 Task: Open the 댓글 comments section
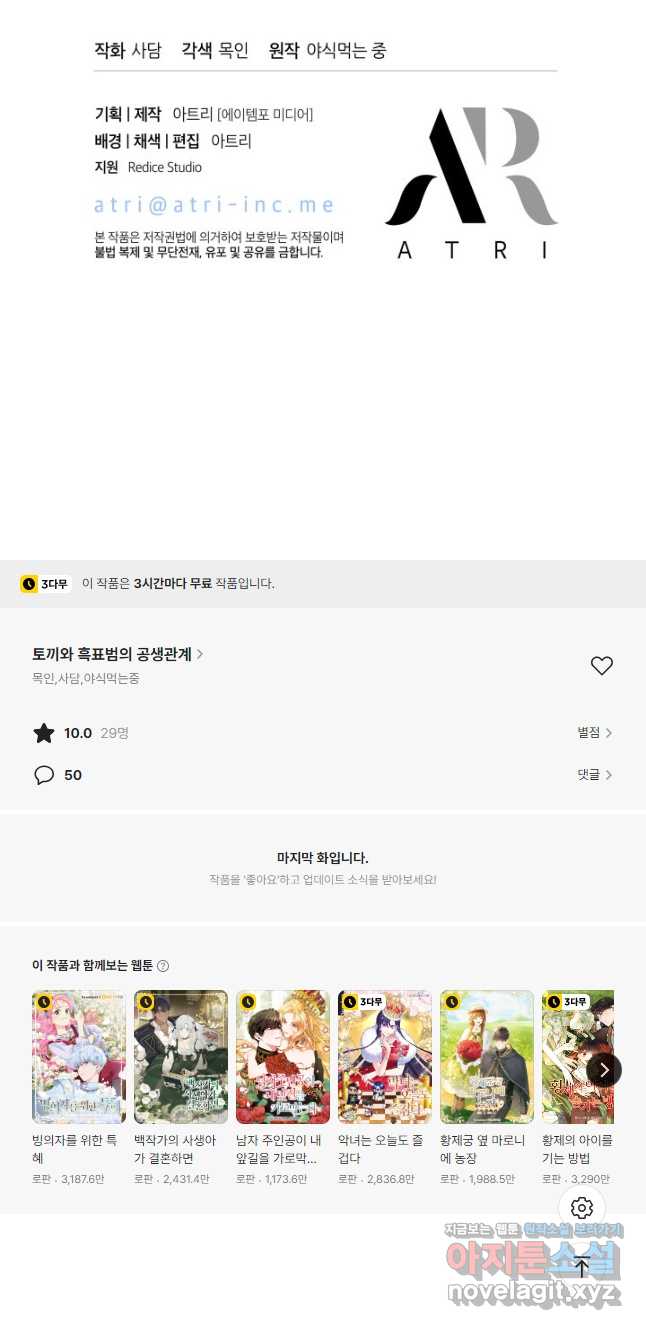pos(594,775)
